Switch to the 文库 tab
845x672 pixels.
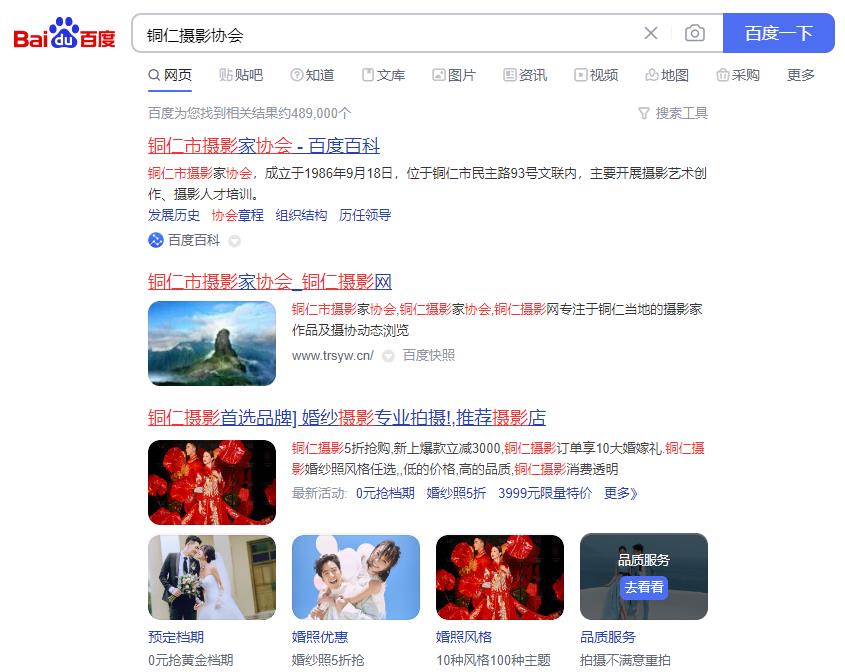[383, 75]
